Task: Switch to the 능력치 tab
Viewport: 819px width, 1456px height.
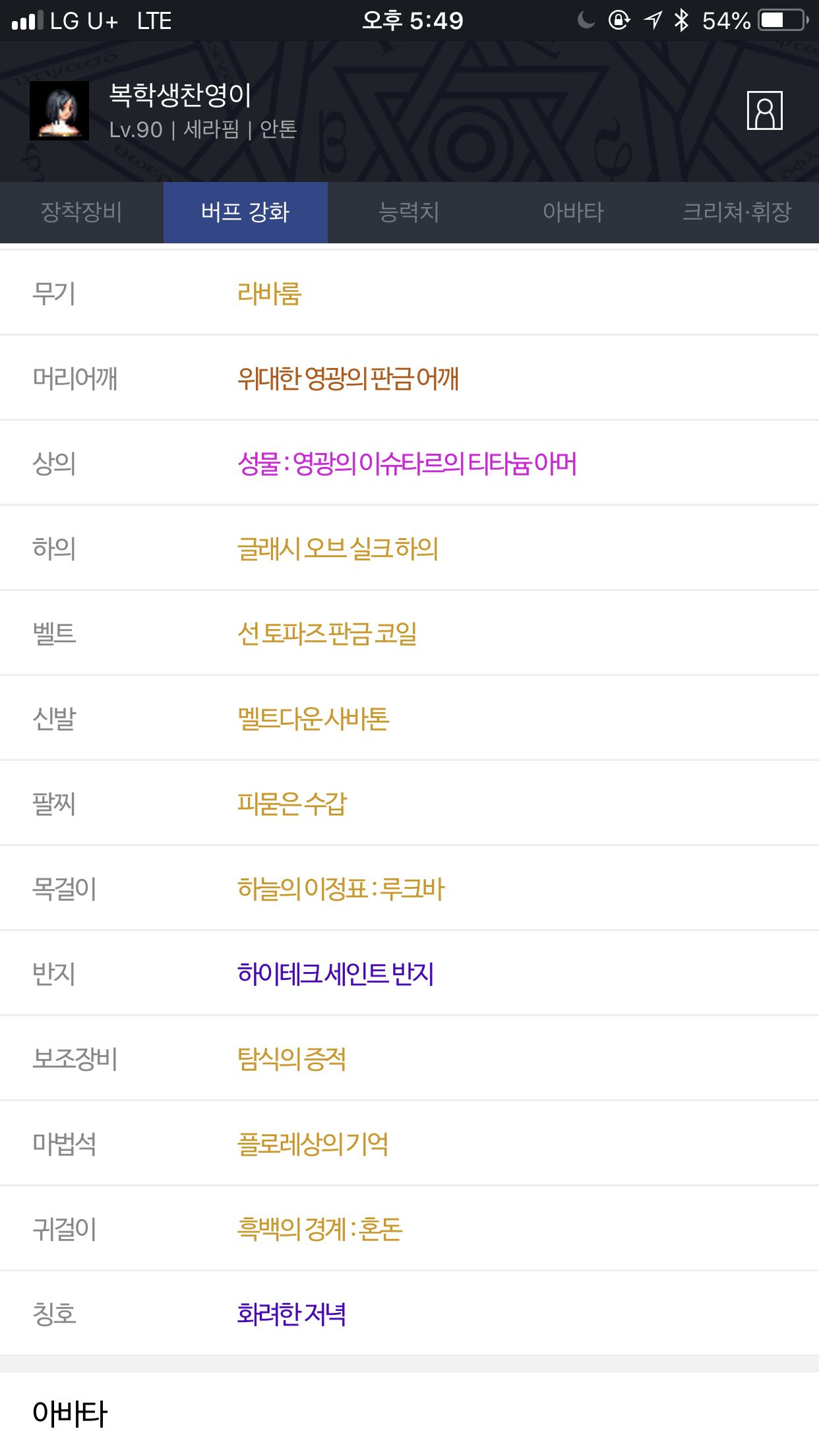Action: tap(409, 212)
